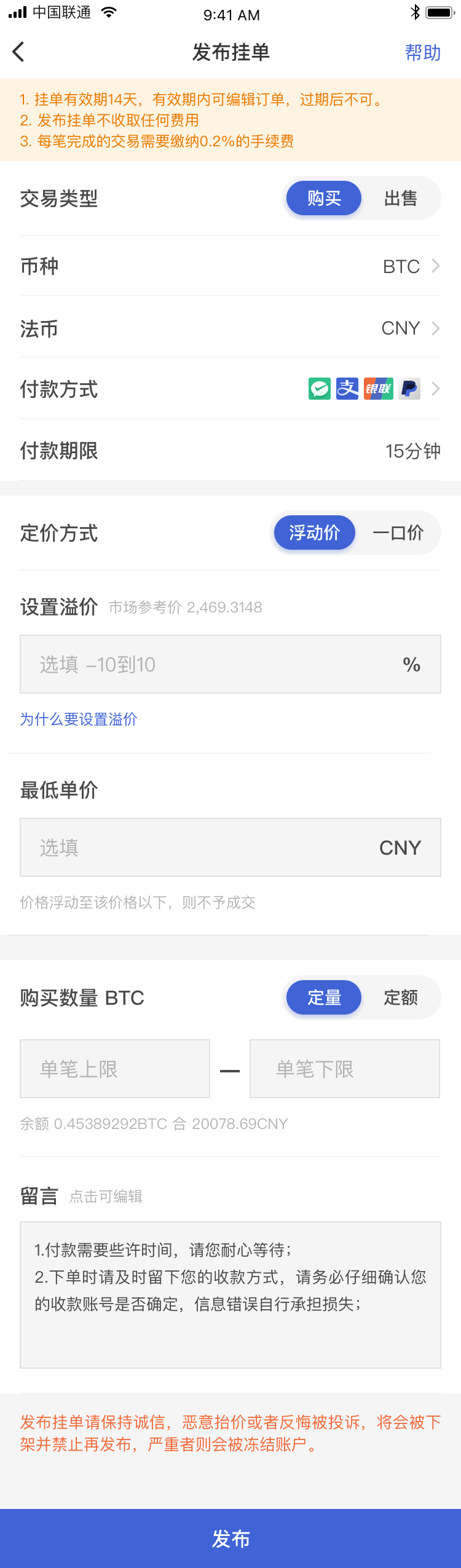Image resolution: width=461 pixels, height=1568 pixels.
Task: Open the 付款方式 payment methods row
Action: point(230,389)
